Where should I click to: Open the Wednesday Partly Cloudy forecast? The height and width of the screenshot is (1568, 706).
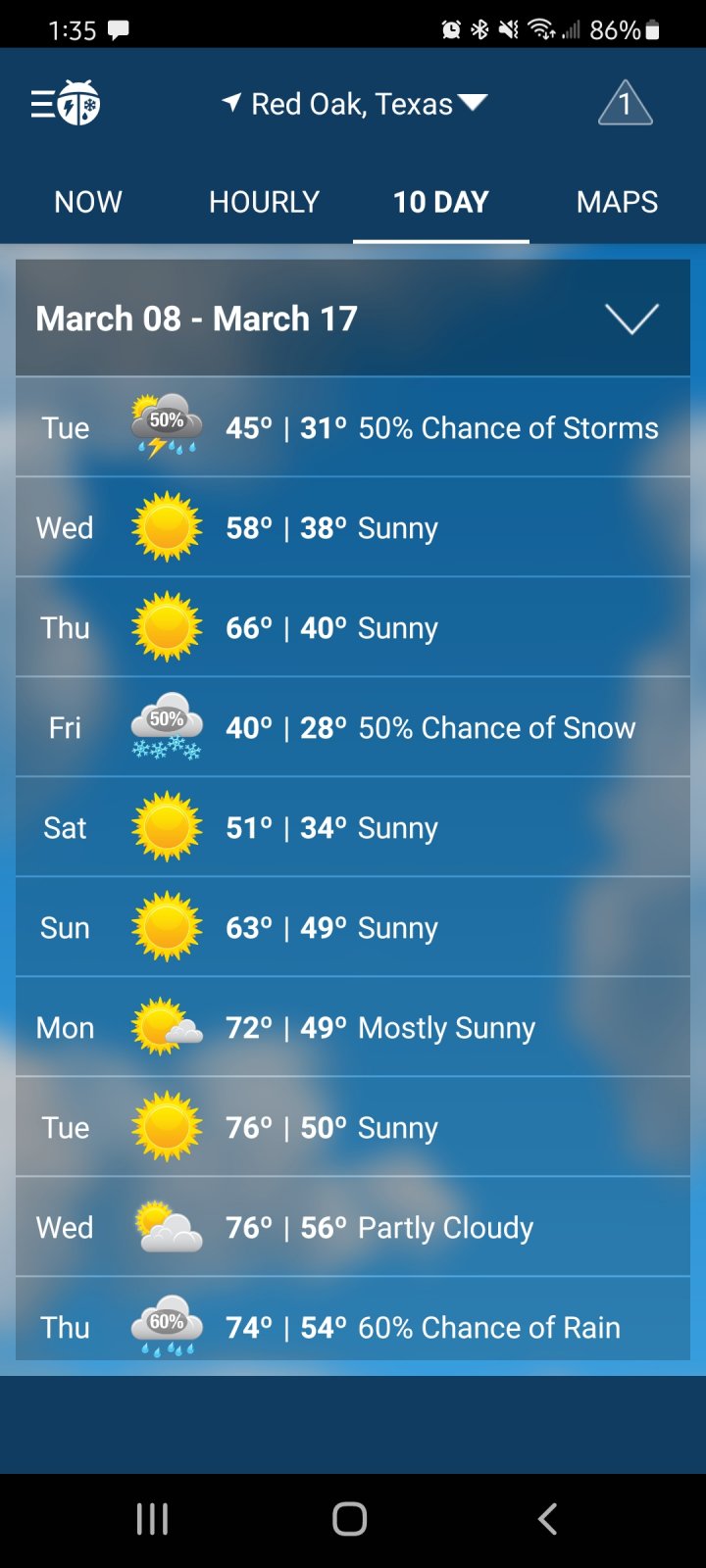(x=353, y=1227)
